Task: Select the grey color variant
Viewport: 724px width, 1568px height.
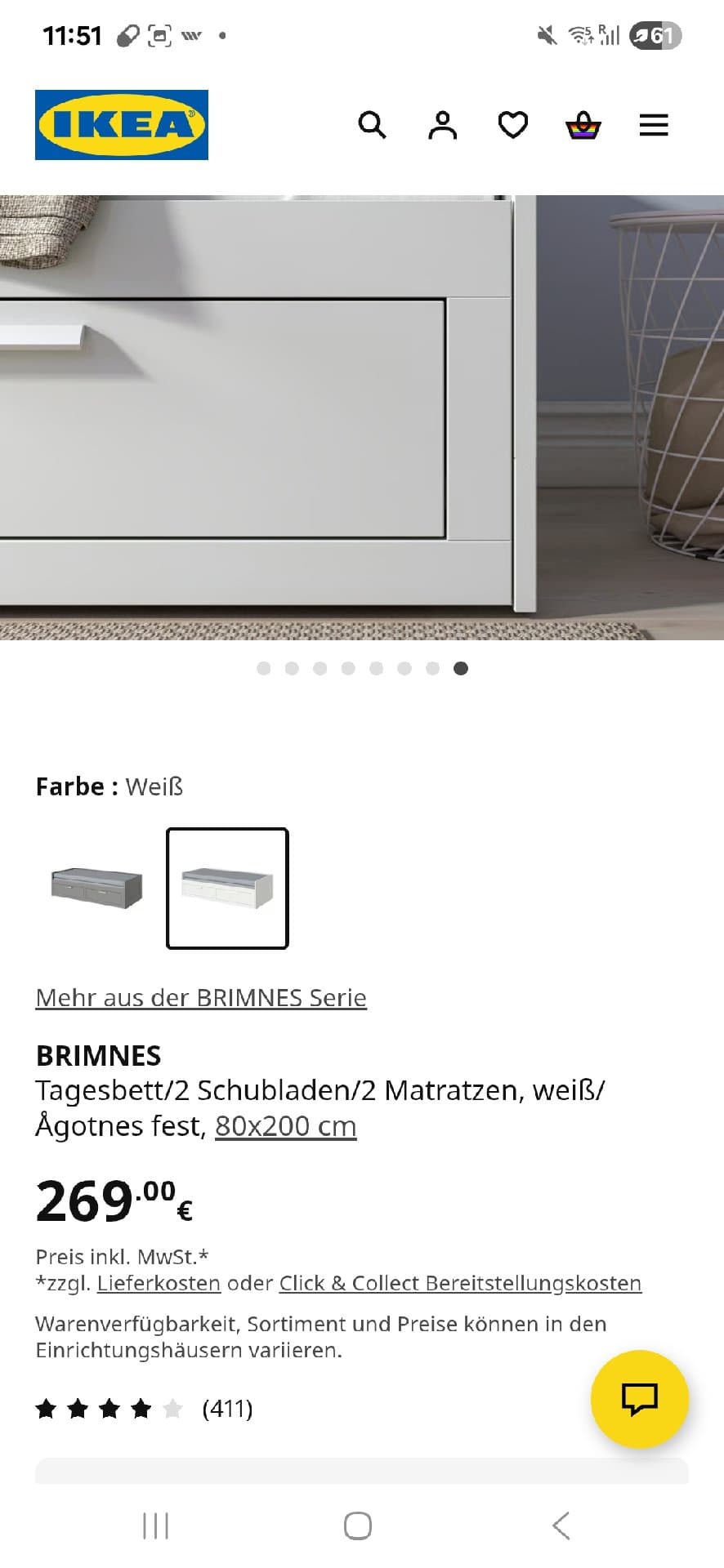Action: [x=96, y=889]
